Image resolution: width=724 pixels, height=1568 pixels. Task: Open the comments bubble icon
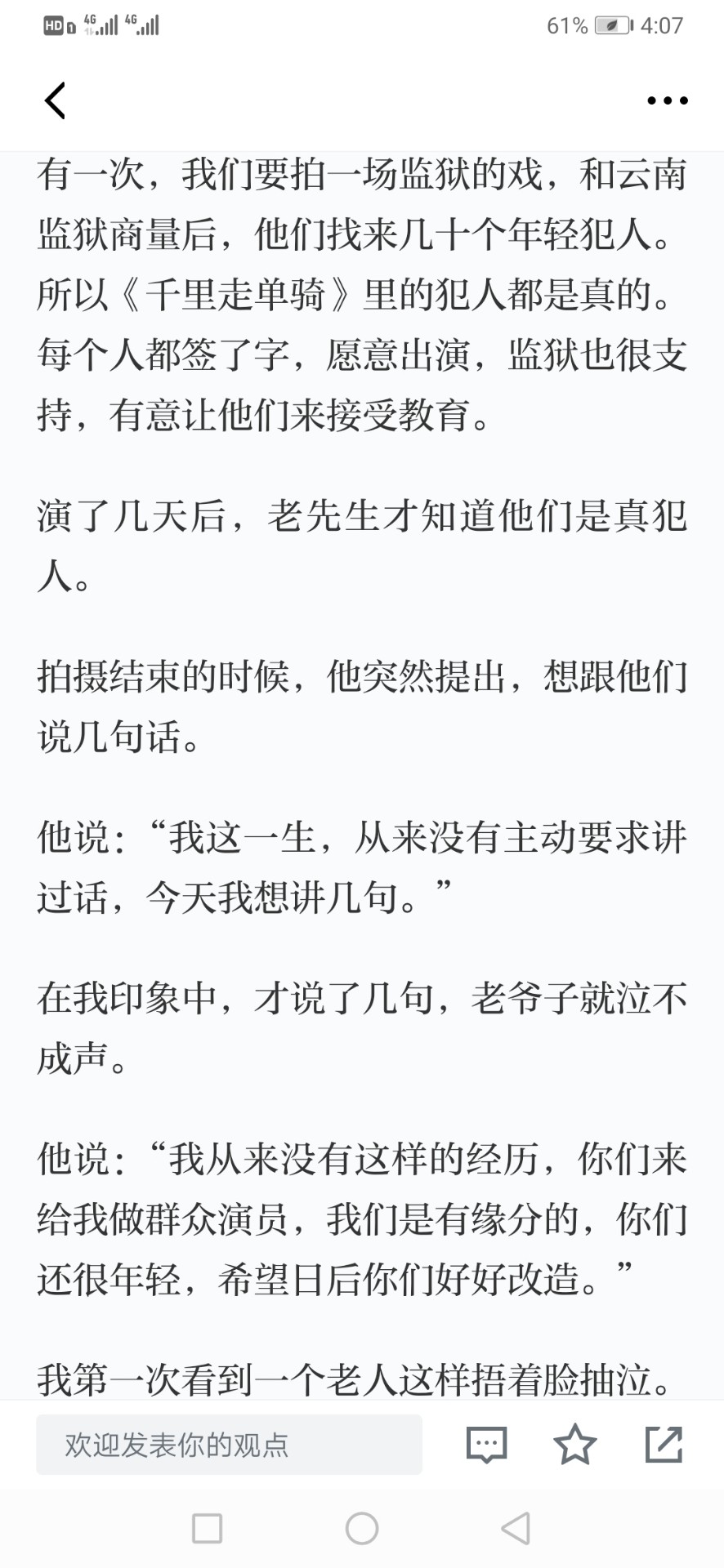tap(486, 1445)
